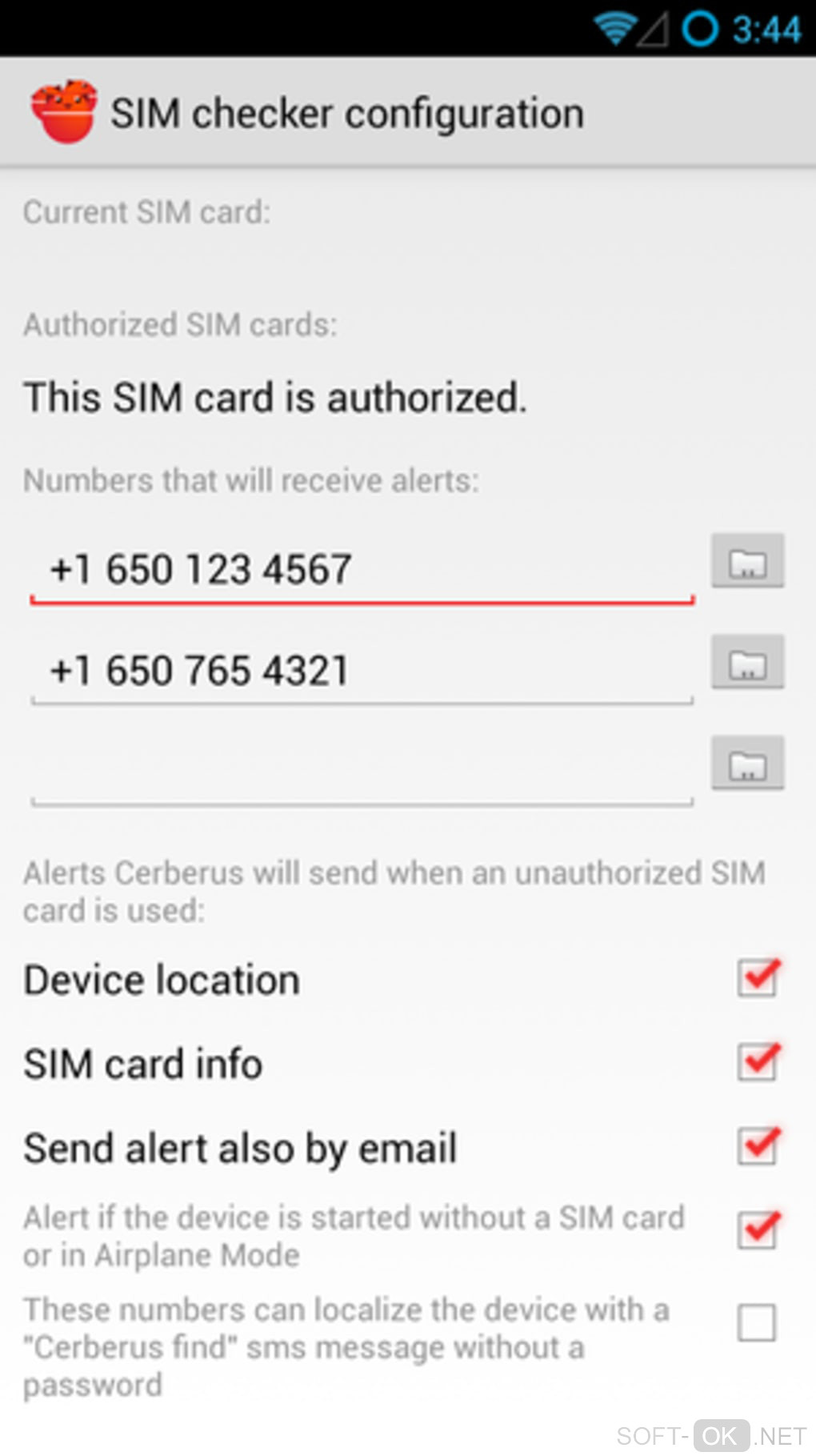
Task: Uncheck the Device location alert
Action: click(x=757, y=978)
